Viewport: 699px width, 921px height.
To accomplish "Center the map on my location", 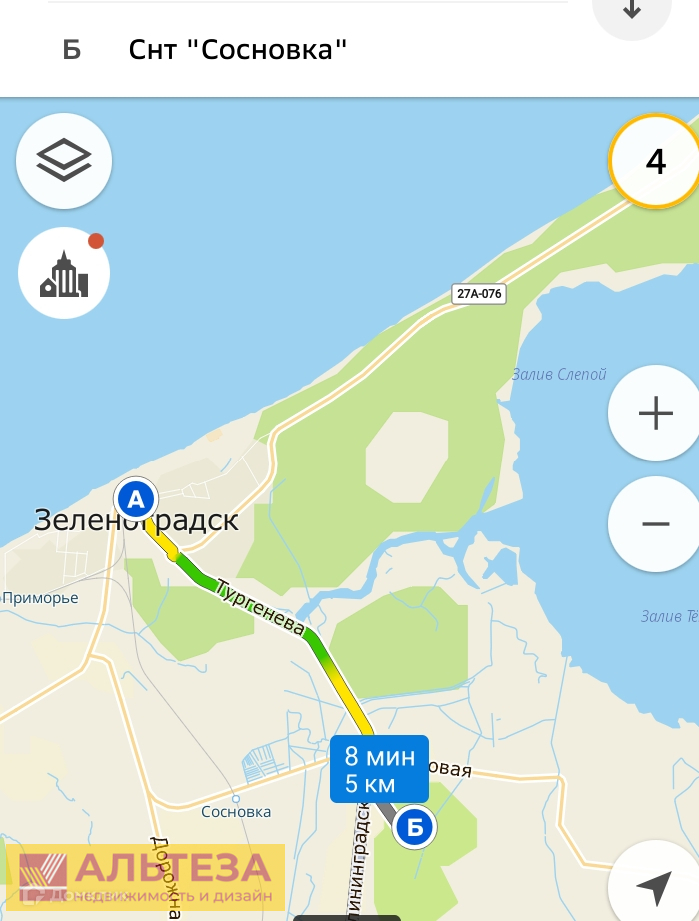I will pos(654,885).
